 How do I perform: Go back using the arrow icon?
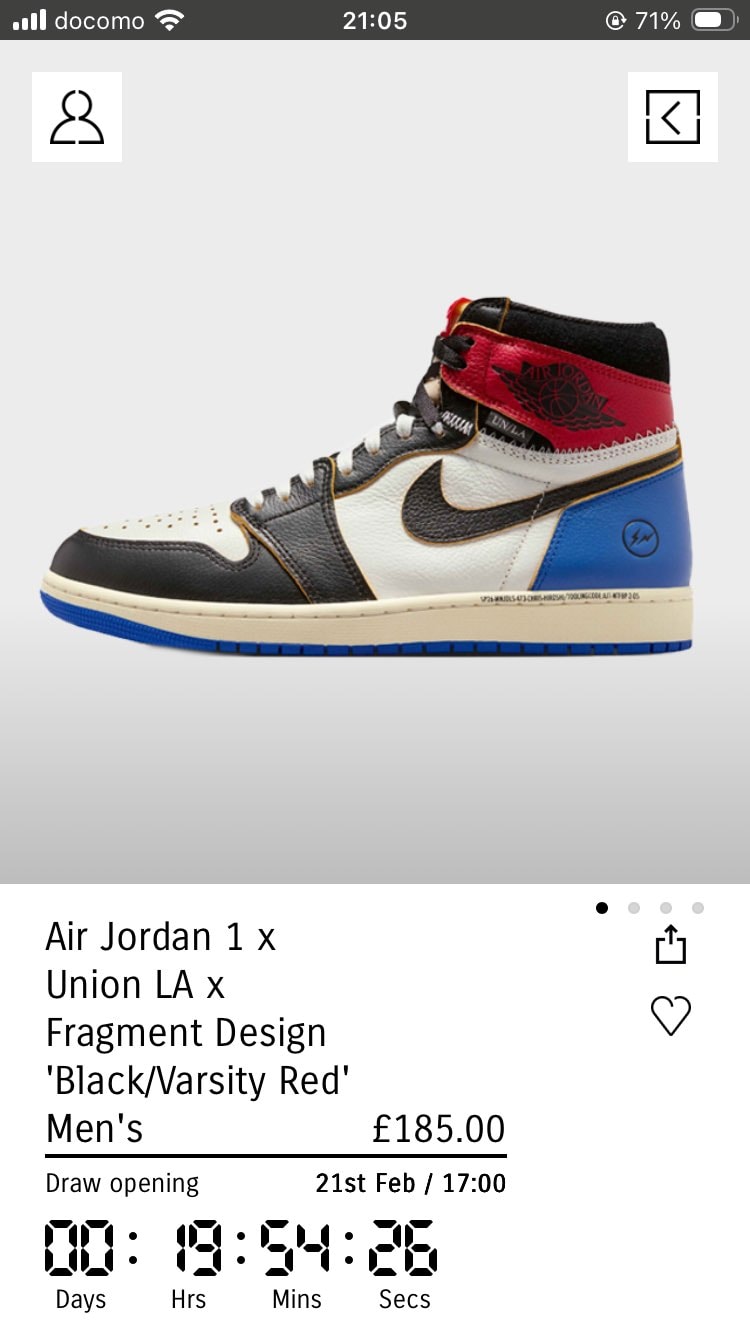[x=672, y=117]
